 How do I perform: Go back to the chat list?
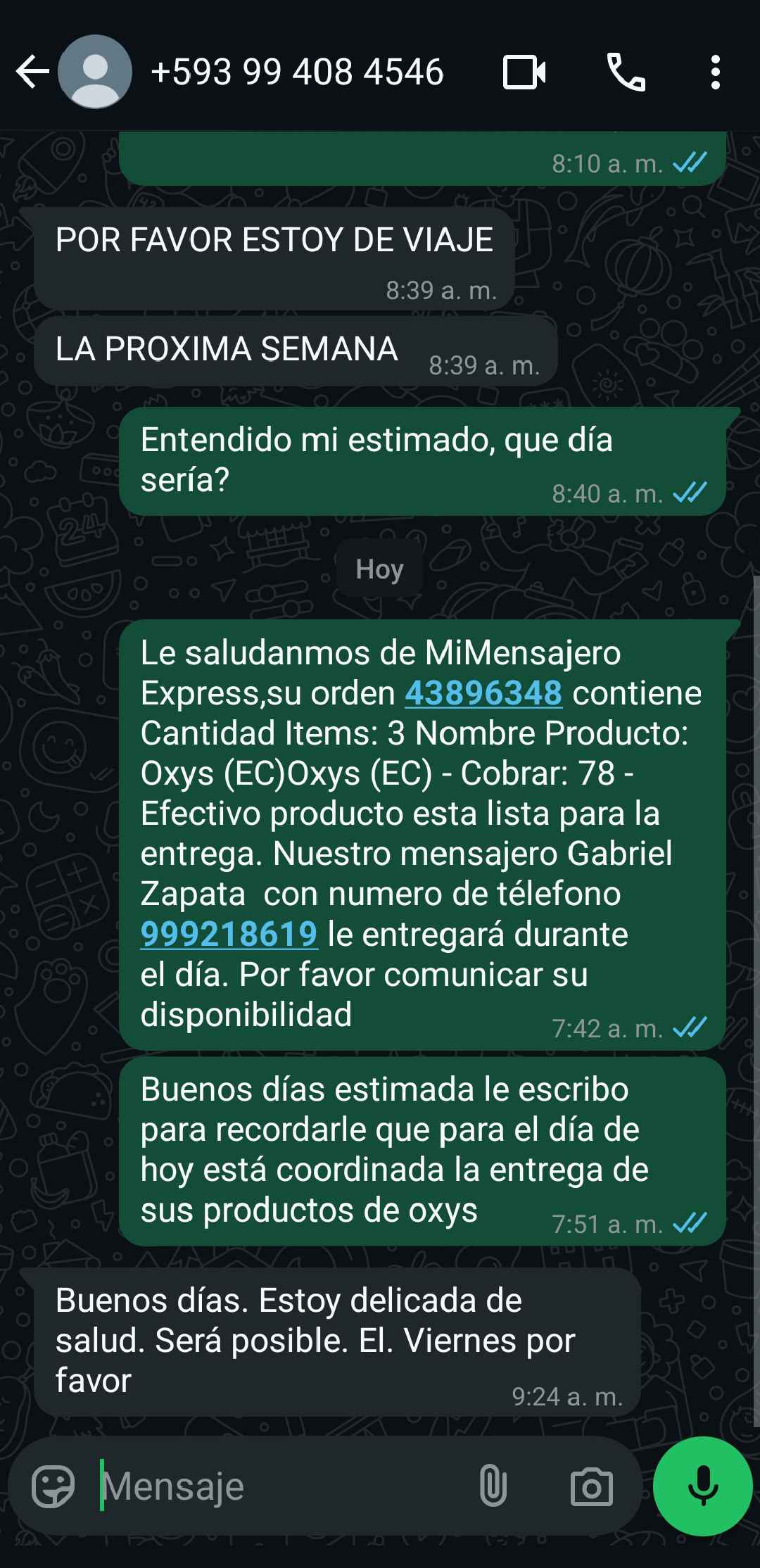[x=32, y=72]
